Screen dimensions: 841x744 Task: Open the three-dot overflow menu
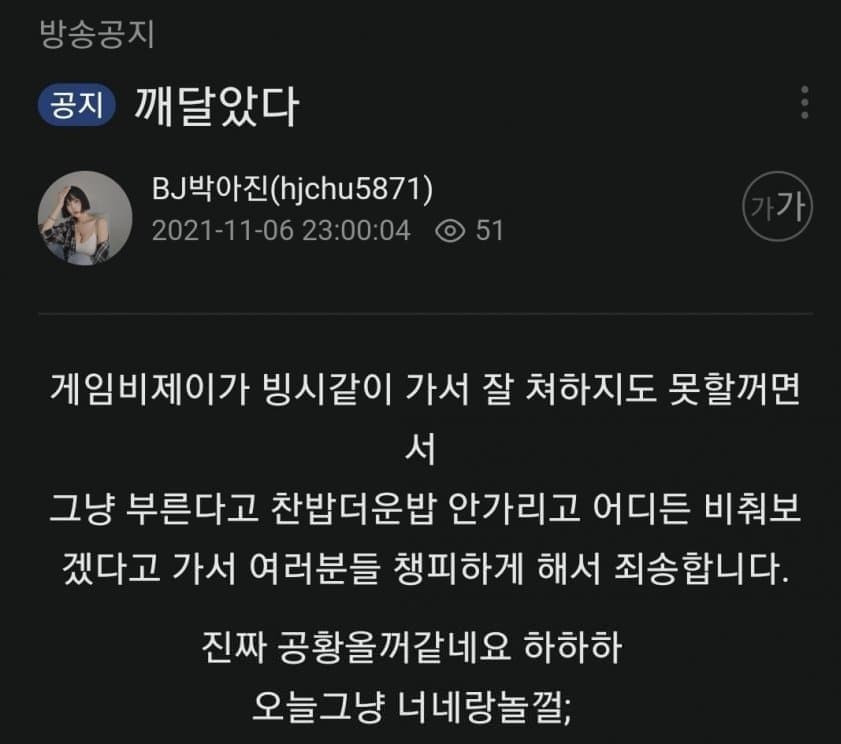coord(805,104)
